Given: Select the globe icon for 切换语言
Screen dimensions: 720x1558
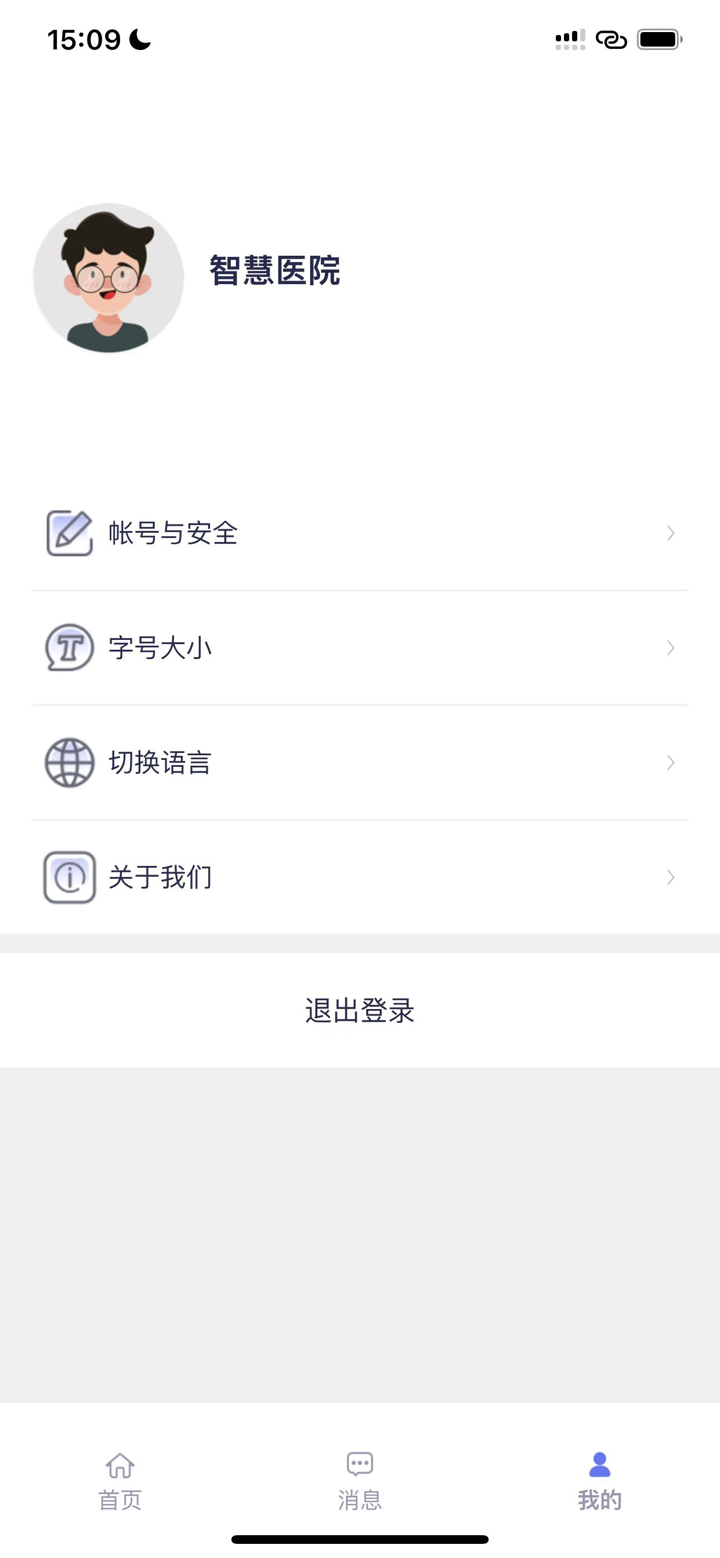Looking at the screenshot, I should click(x=69, y=762).
